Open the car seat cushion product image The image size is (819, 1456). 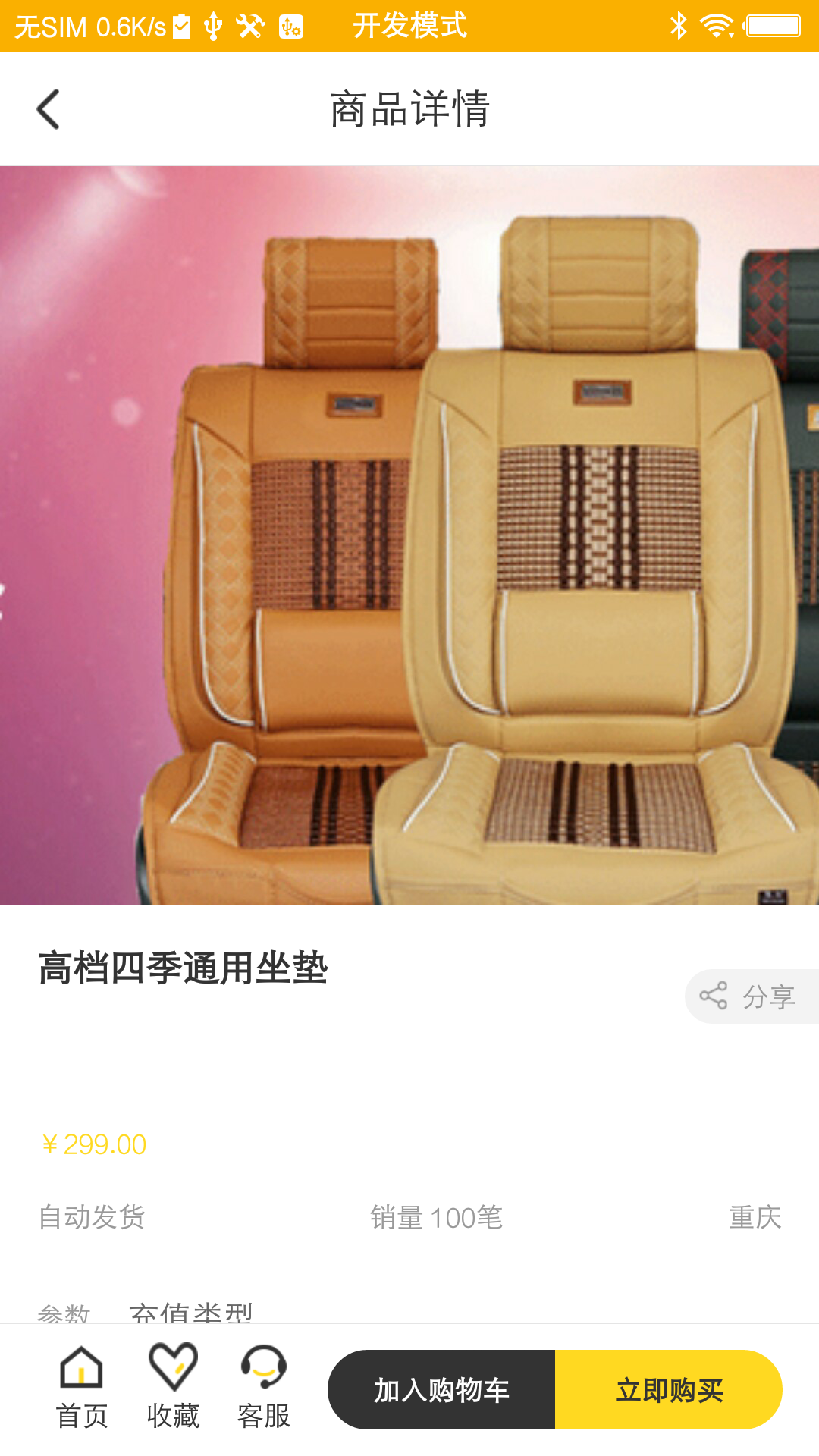(409, 535)
